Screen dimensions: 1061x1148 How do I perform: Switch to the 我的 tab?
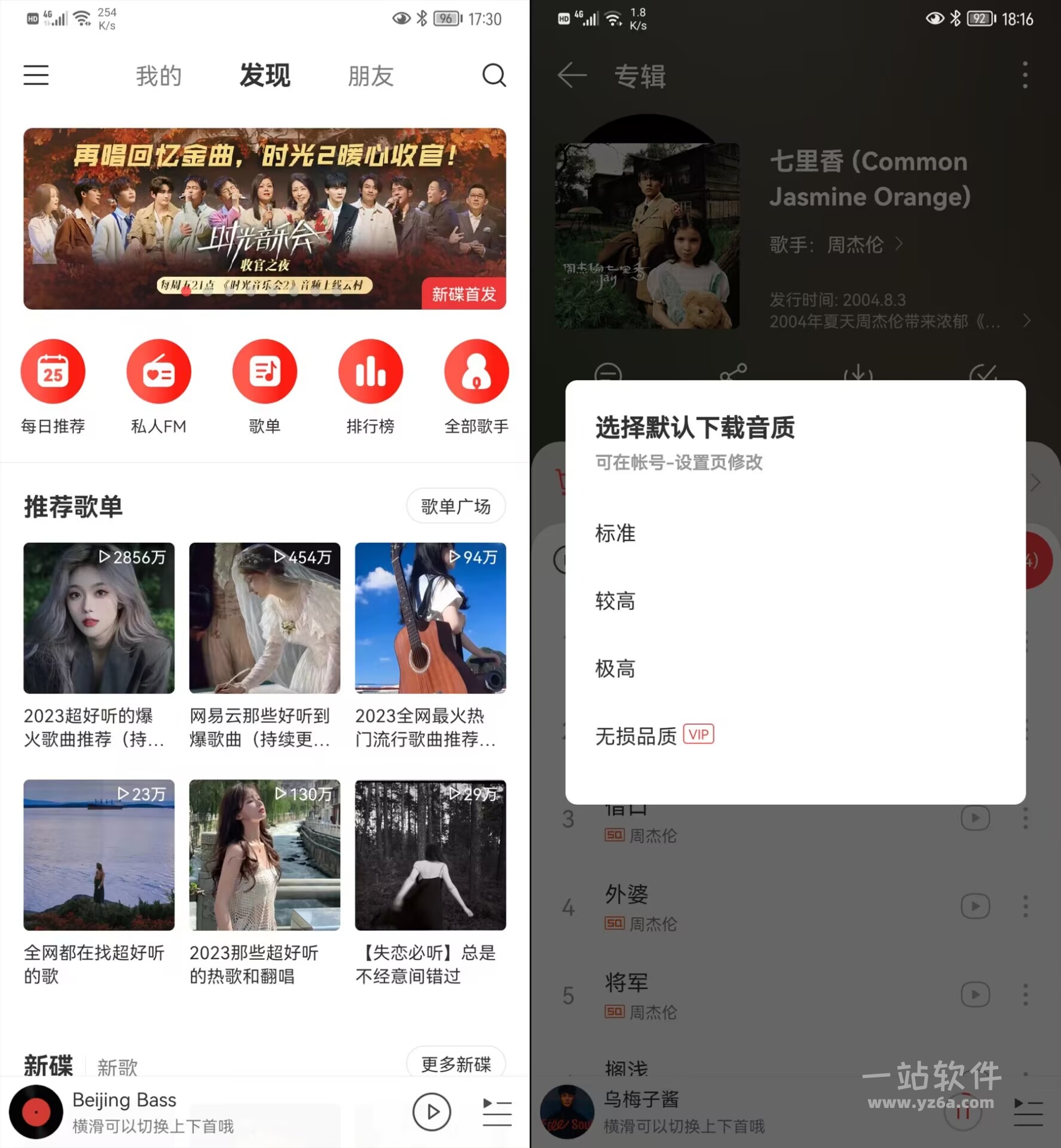pos(158,76)
